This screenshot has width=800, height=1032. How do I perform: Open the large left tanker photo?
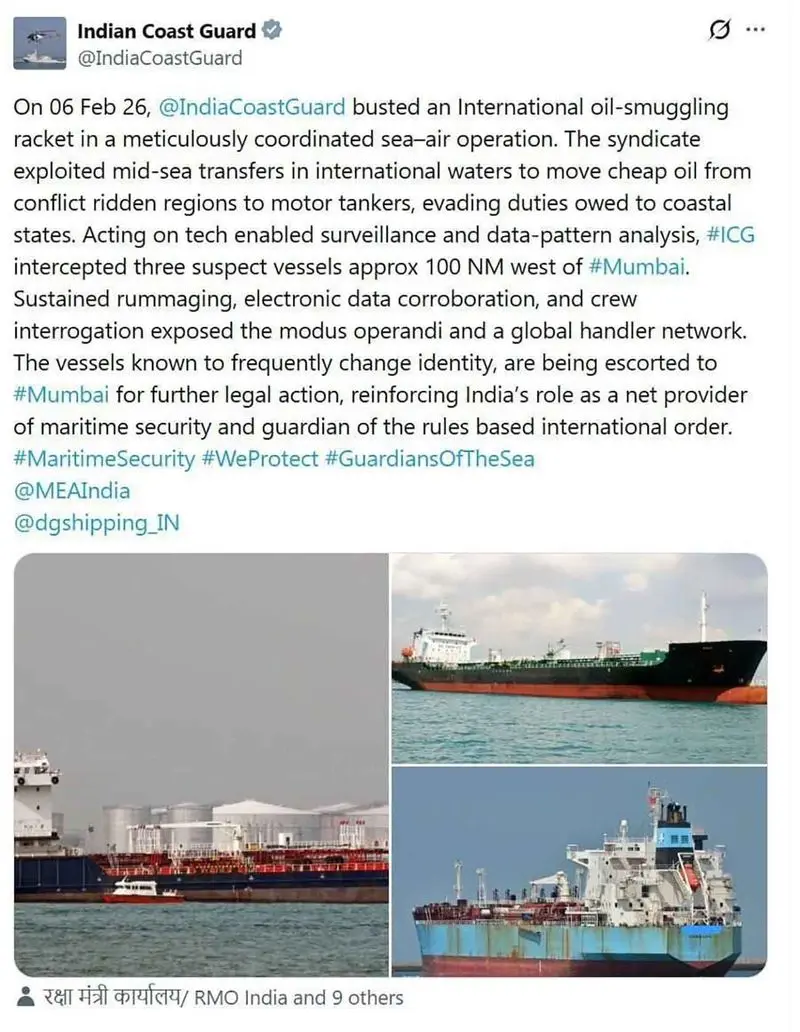click(x=201, y=764)
